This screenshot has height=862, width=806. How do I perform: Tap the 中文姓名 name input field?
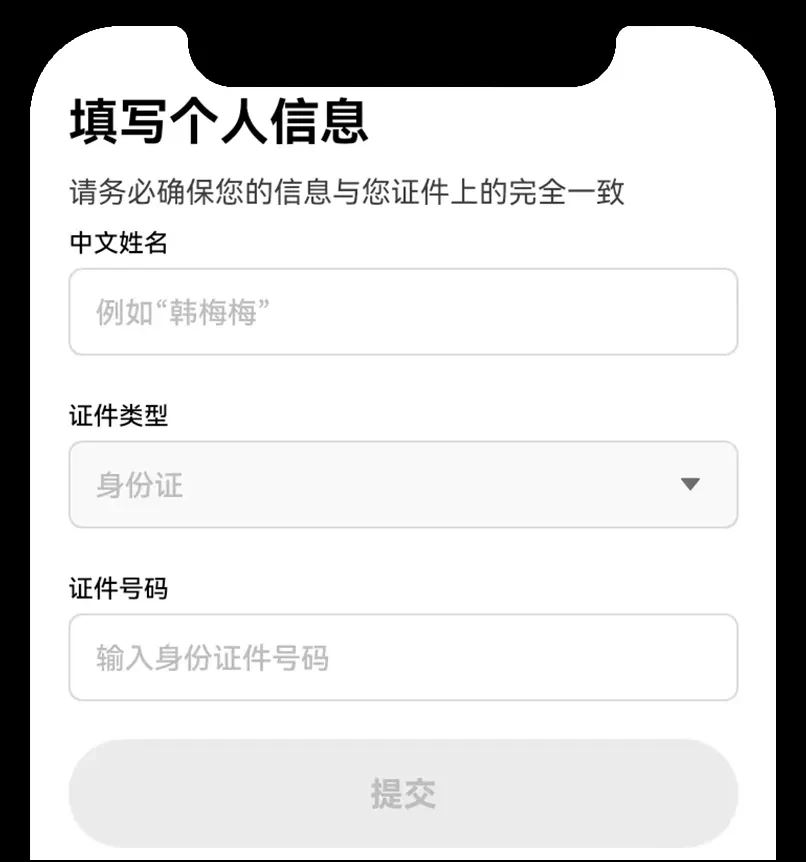pos(403,312)
